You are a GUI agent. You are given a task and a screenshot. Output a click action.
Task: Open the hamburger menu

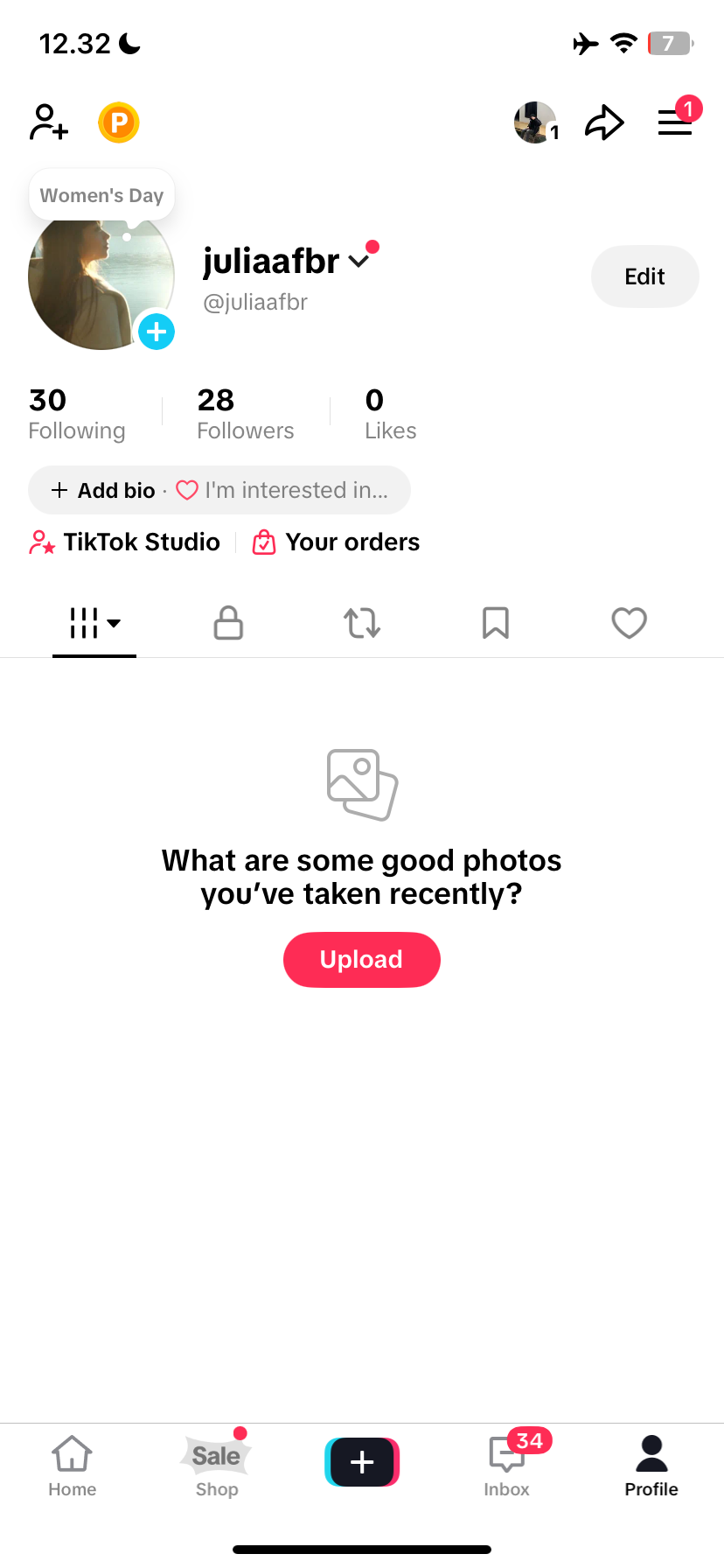[675, 122]
